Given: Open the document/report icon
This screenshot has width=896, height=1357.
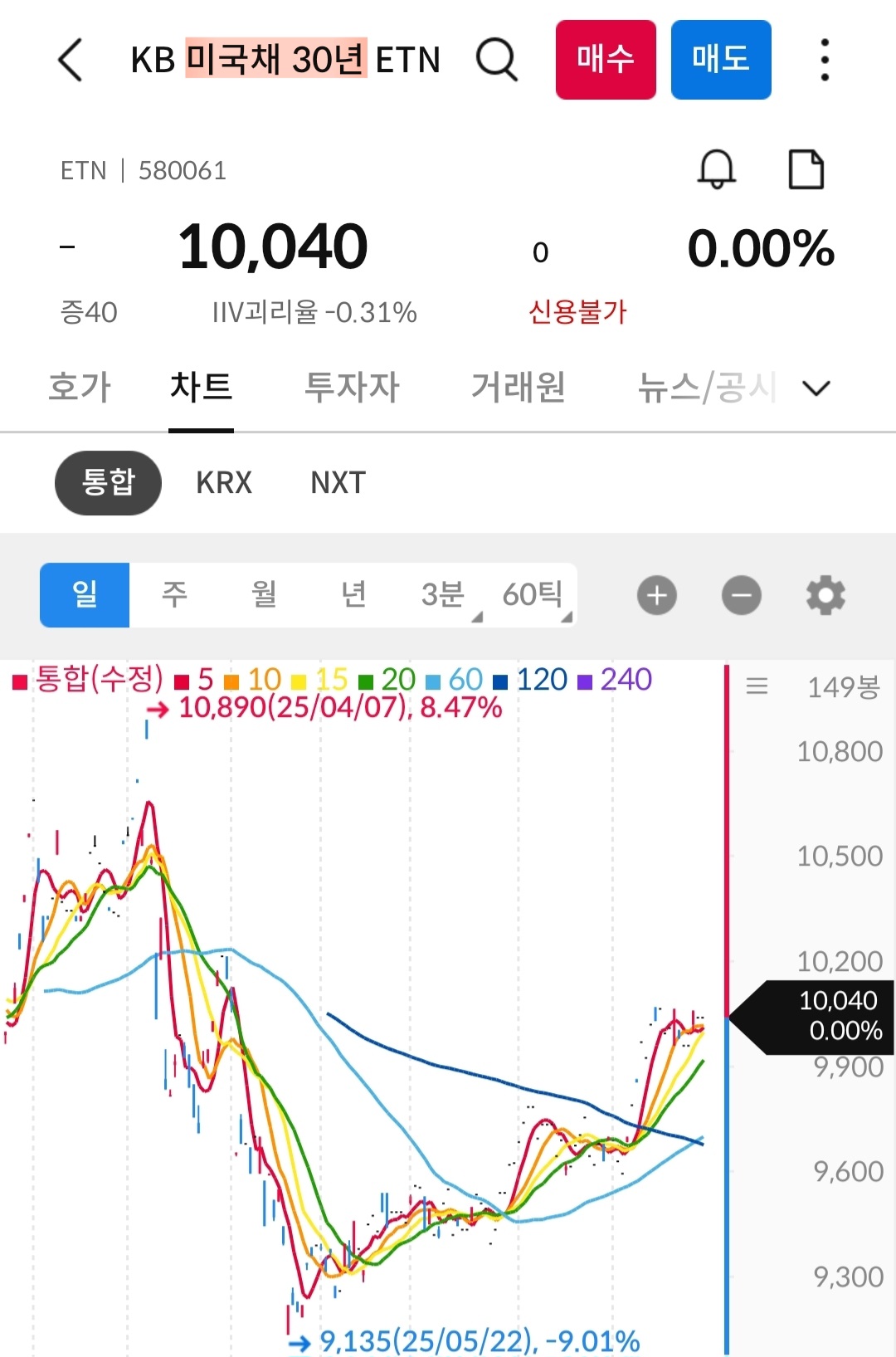Looking at the screenshot, I should [x=804, y=169].
